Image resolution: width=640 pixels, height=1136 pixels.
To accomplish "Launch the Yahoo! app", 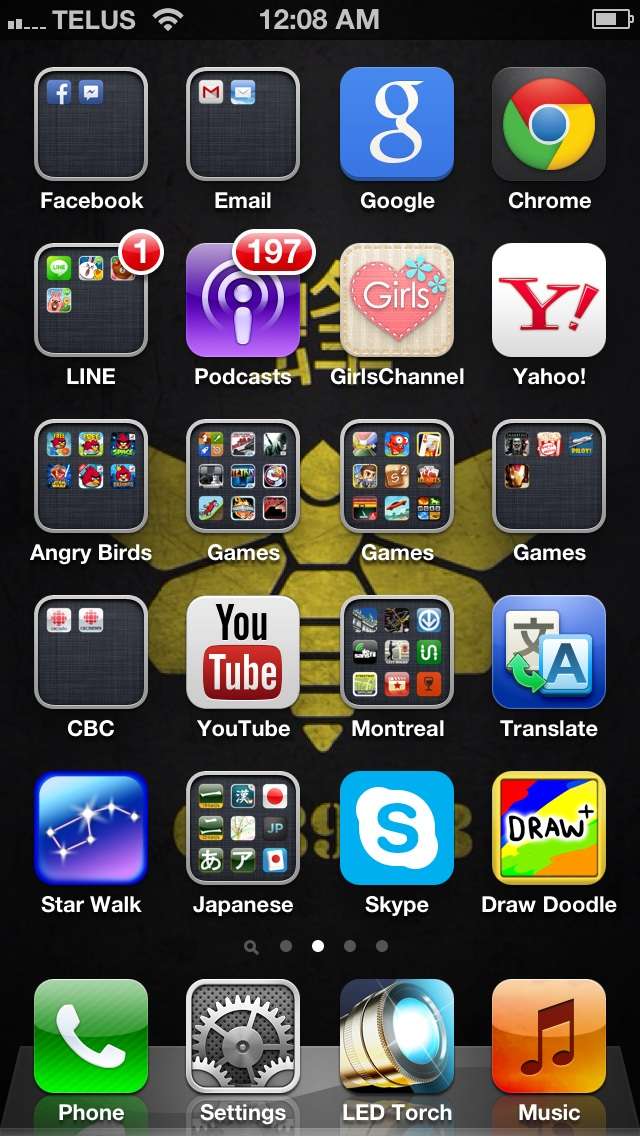I will click(549, 300).
